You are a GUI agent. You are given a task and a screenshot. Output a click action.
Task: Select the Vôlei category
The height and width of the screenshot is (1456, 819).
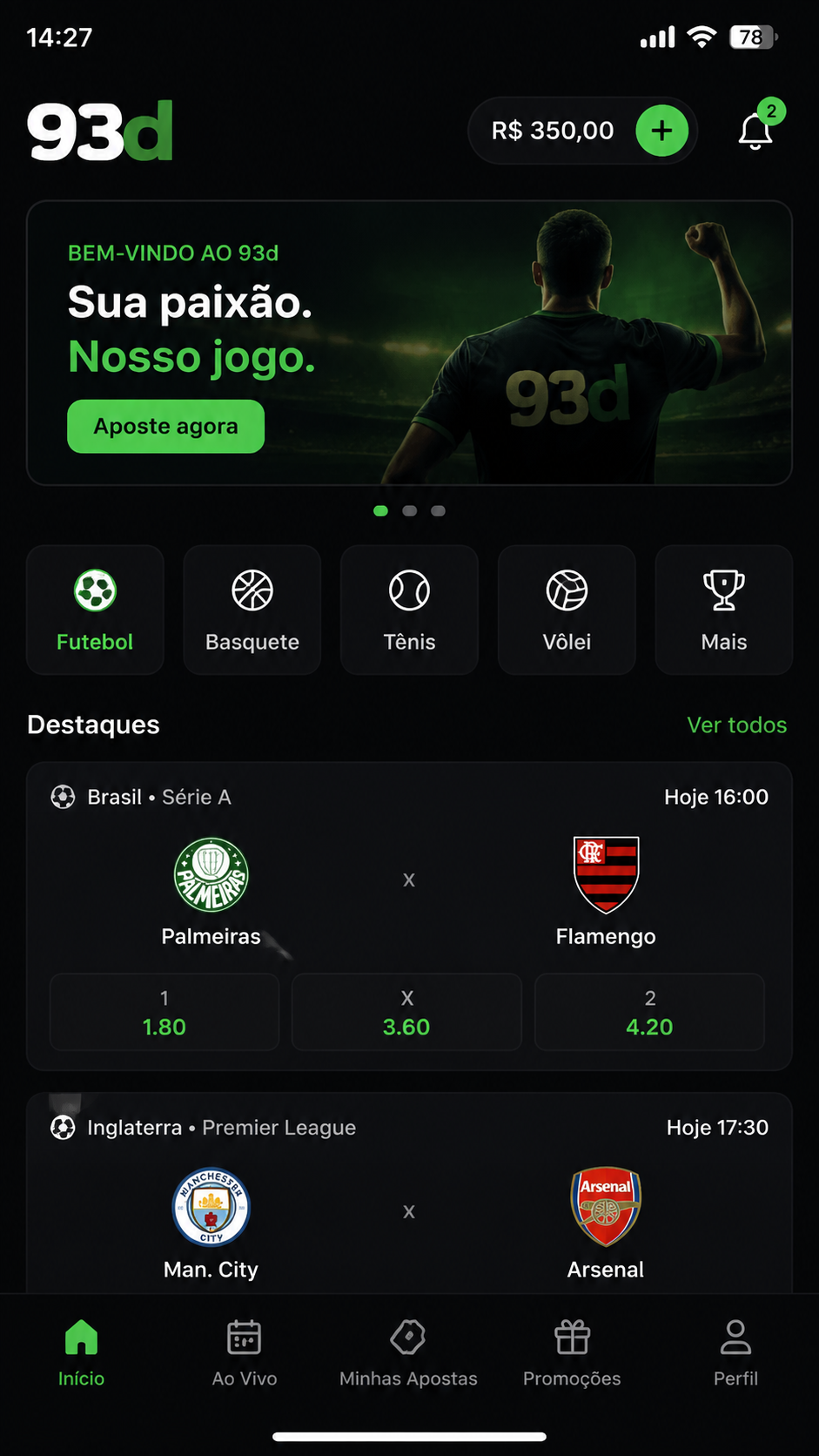click(x=567, y=610)
